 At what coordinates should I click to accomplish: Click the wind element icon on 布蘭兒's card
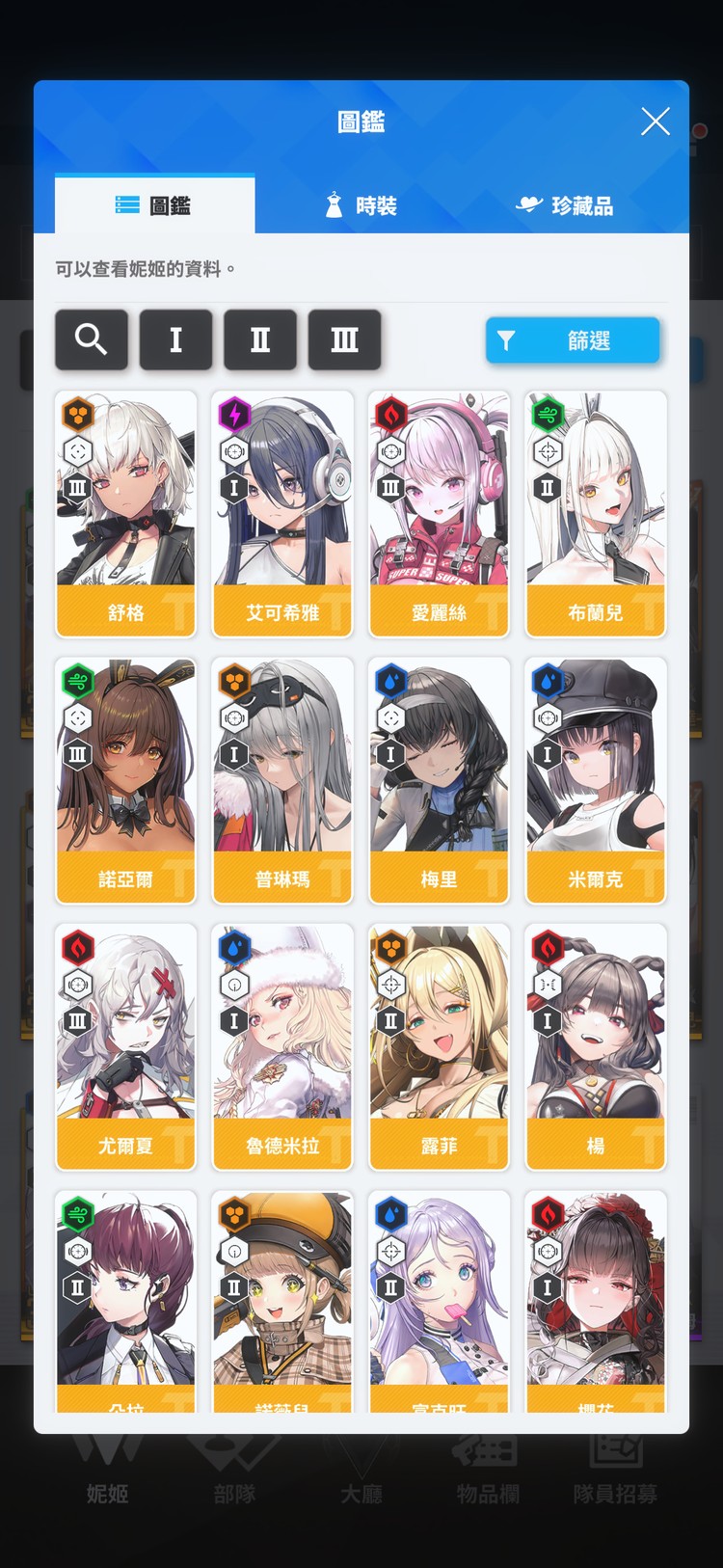pos(546,416)
